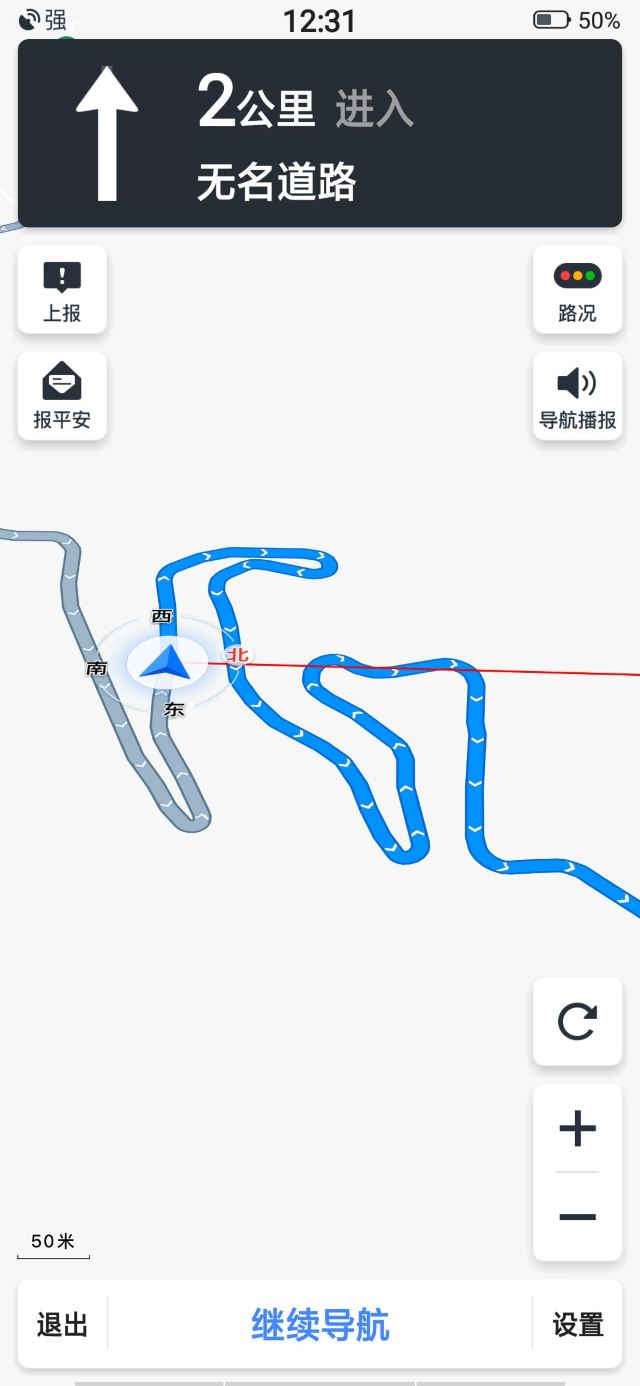Open the 报平安 safety message button
Screen dimensions: 640x1386
pos(62,396)
